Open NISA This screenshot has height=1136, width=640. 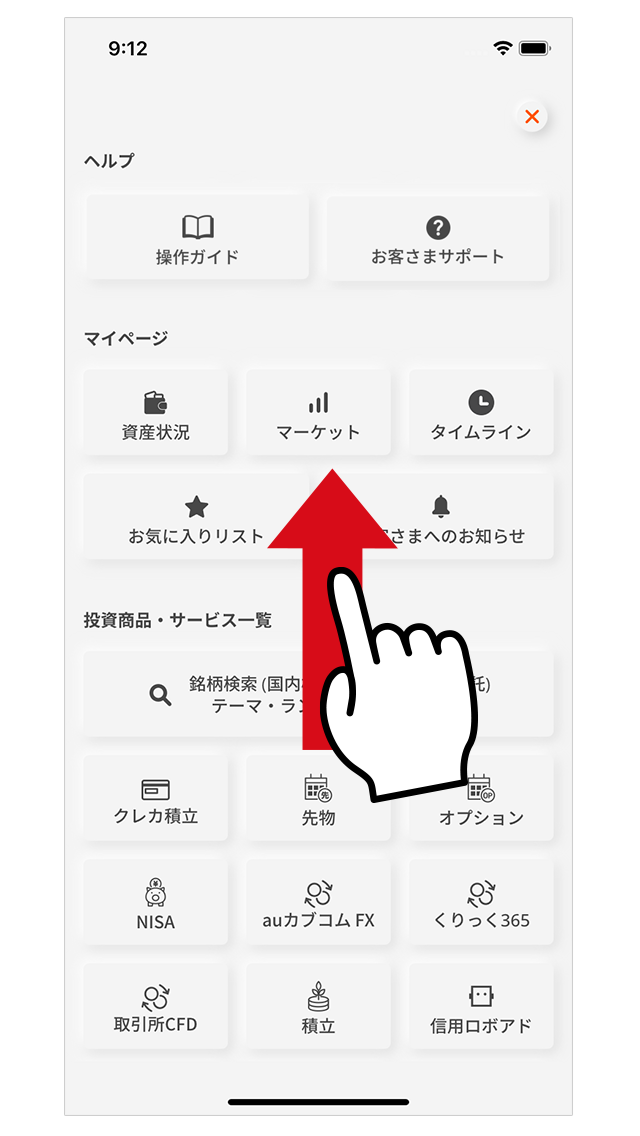[155, 902]
